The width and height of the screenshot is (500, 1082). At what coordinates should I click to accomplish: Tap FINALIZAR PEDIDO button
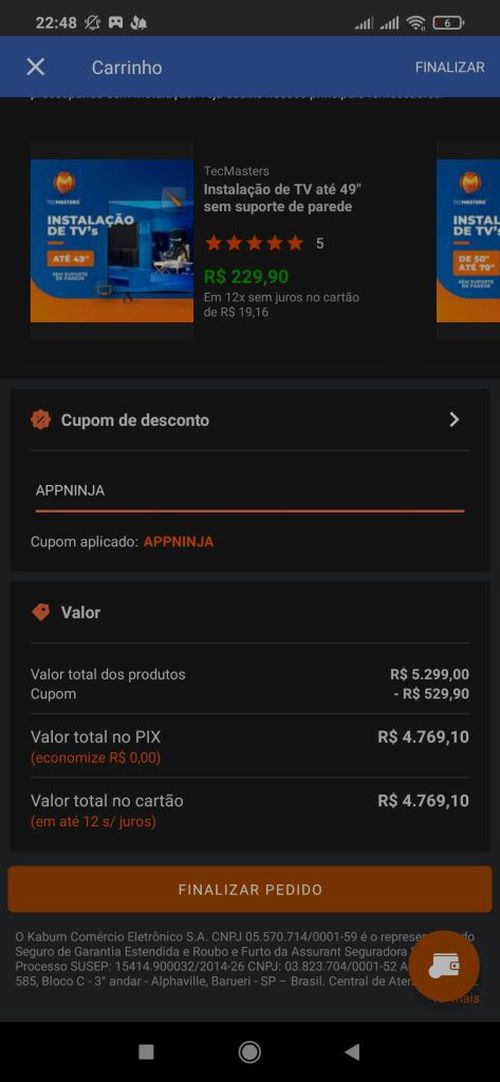(x=250, y=889)
